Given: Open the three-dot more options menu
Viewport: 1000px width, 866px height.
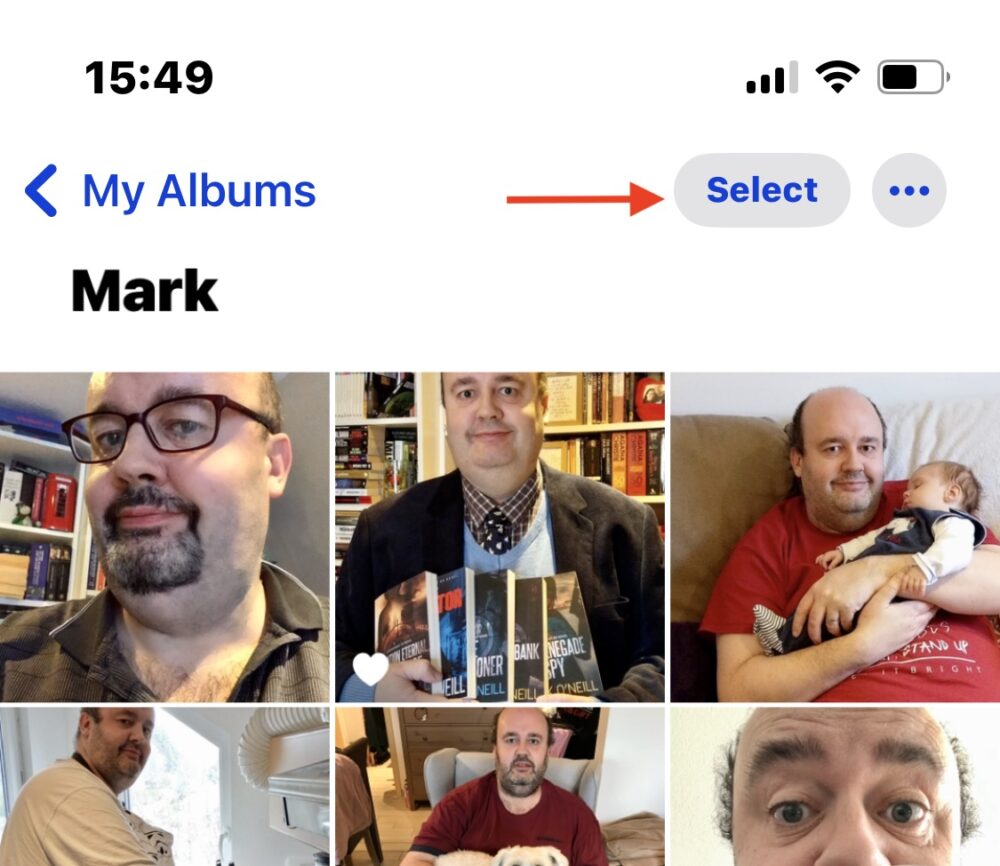Looking at the screenshot, I should 908,190.
